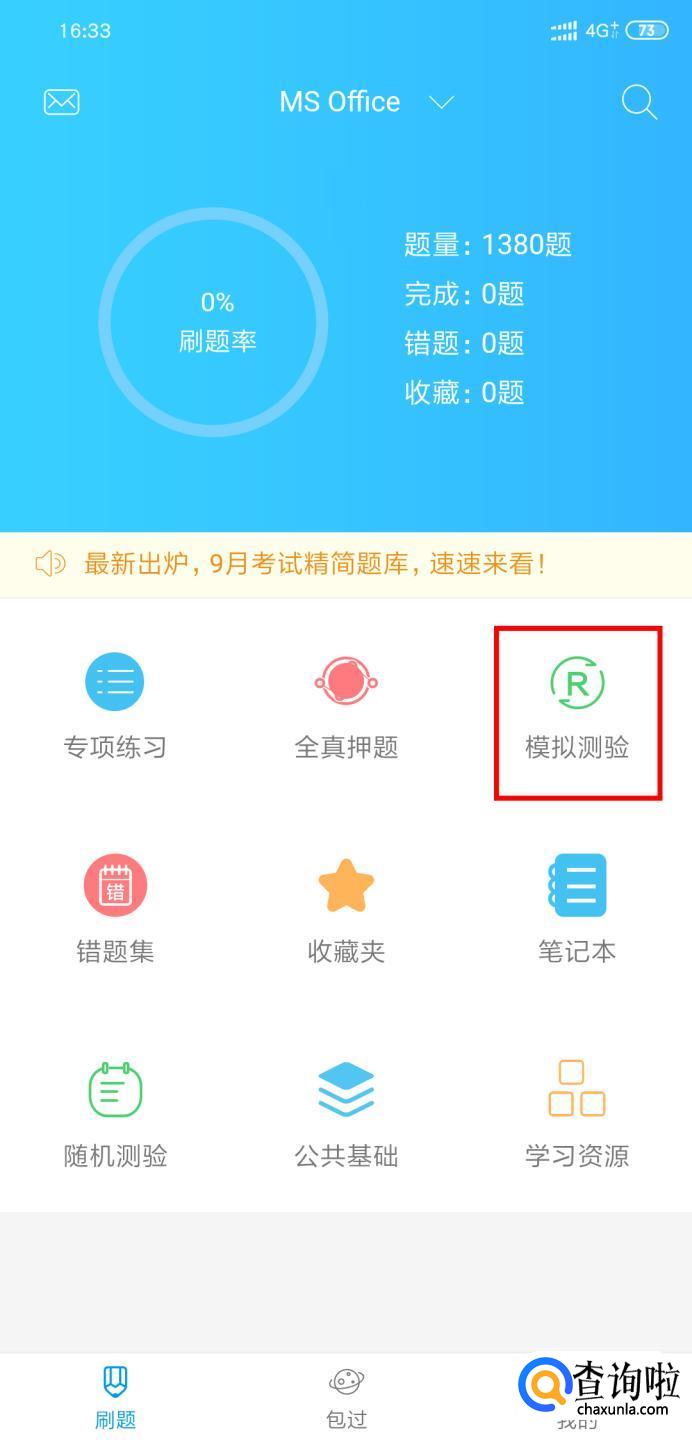Open 错题集 wrong questions
692x1440 pixels.
pos(115,908)
